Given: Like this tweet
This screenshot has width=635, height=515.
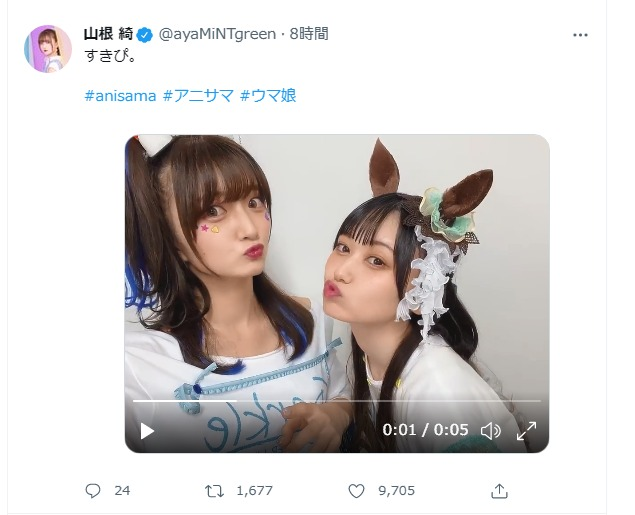Looking at the screenshot, I should 356,490.
